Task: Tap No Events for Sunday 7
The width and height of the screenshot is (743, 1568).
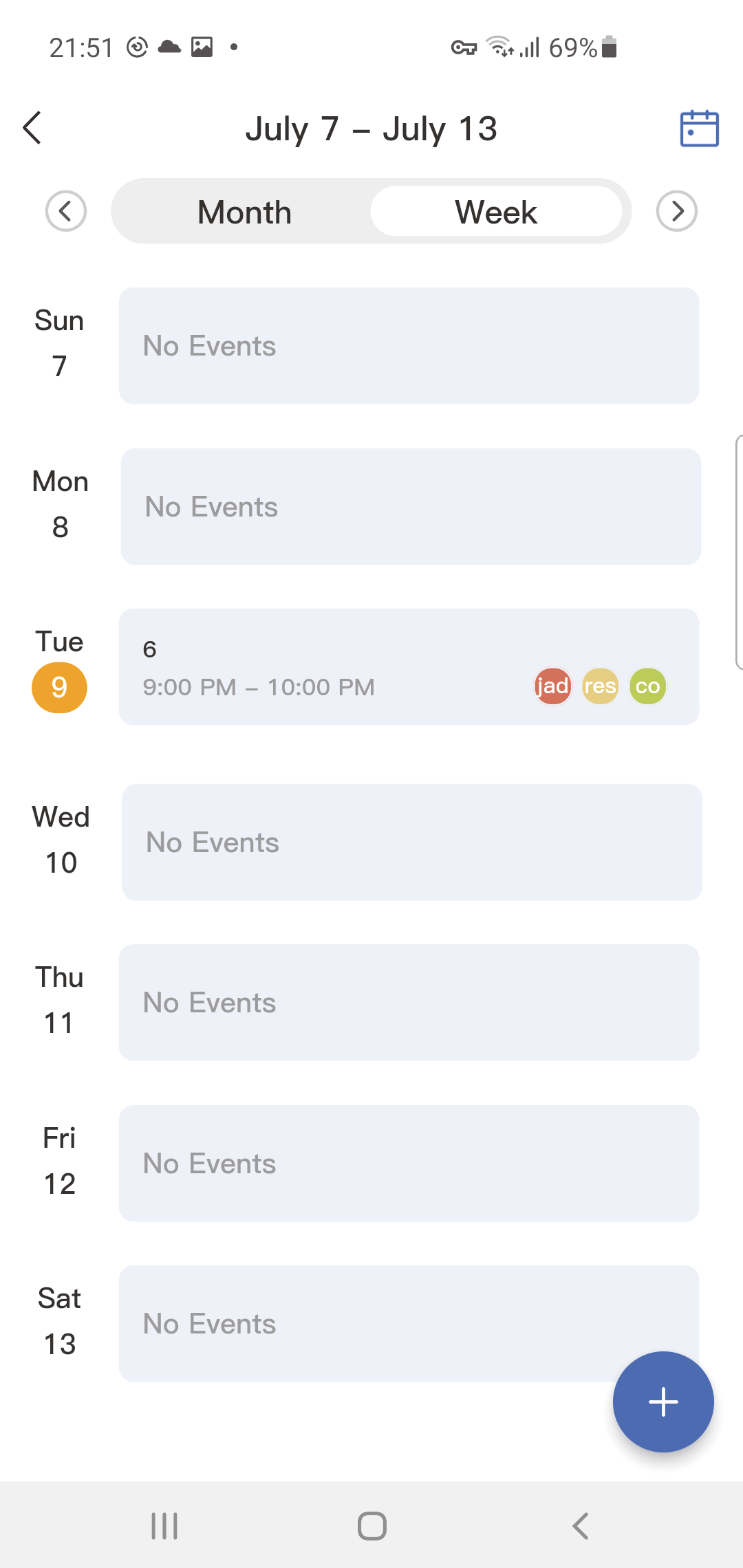Action: pyautogui.click(x=409, y=345)
